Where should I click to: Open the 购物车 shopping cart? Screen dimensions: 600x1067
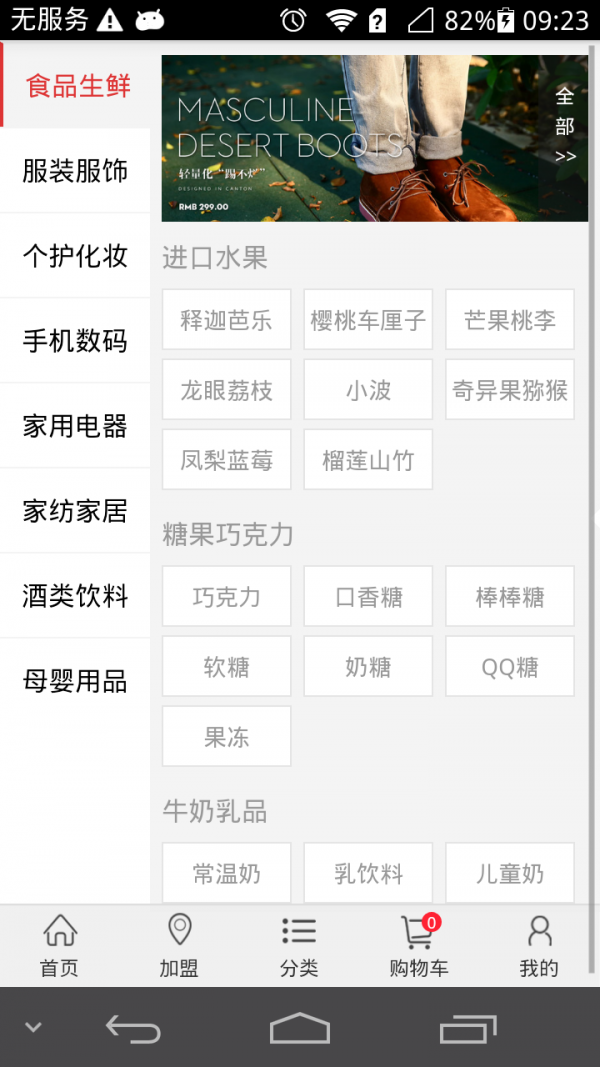419,946
